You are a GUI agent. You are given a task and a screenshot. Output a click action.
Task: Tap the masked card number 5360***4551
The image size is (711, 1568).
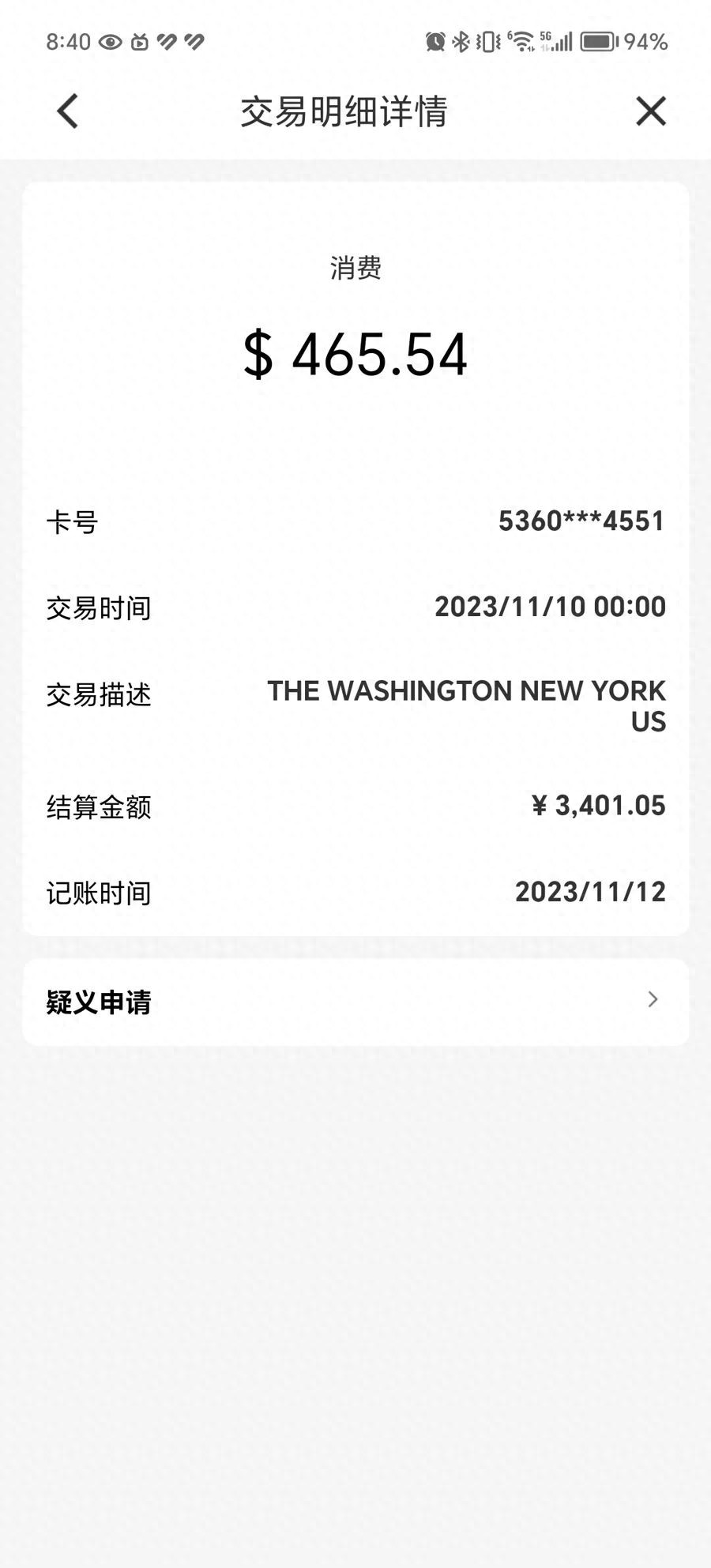582,521
